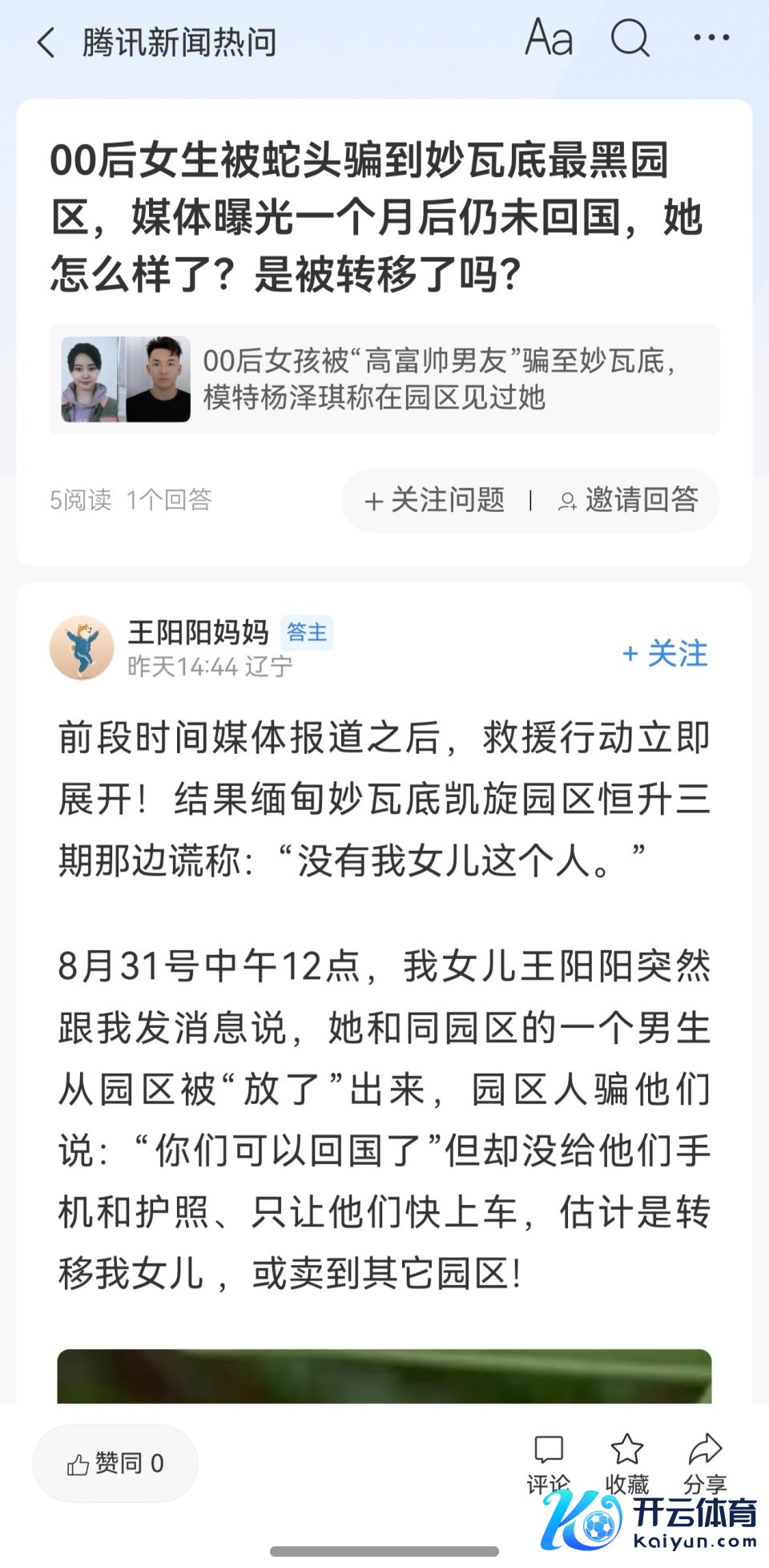The image size is (769, 1568).
Task: Invite someone with 邀请回答
Action: (x=628, y=500)
